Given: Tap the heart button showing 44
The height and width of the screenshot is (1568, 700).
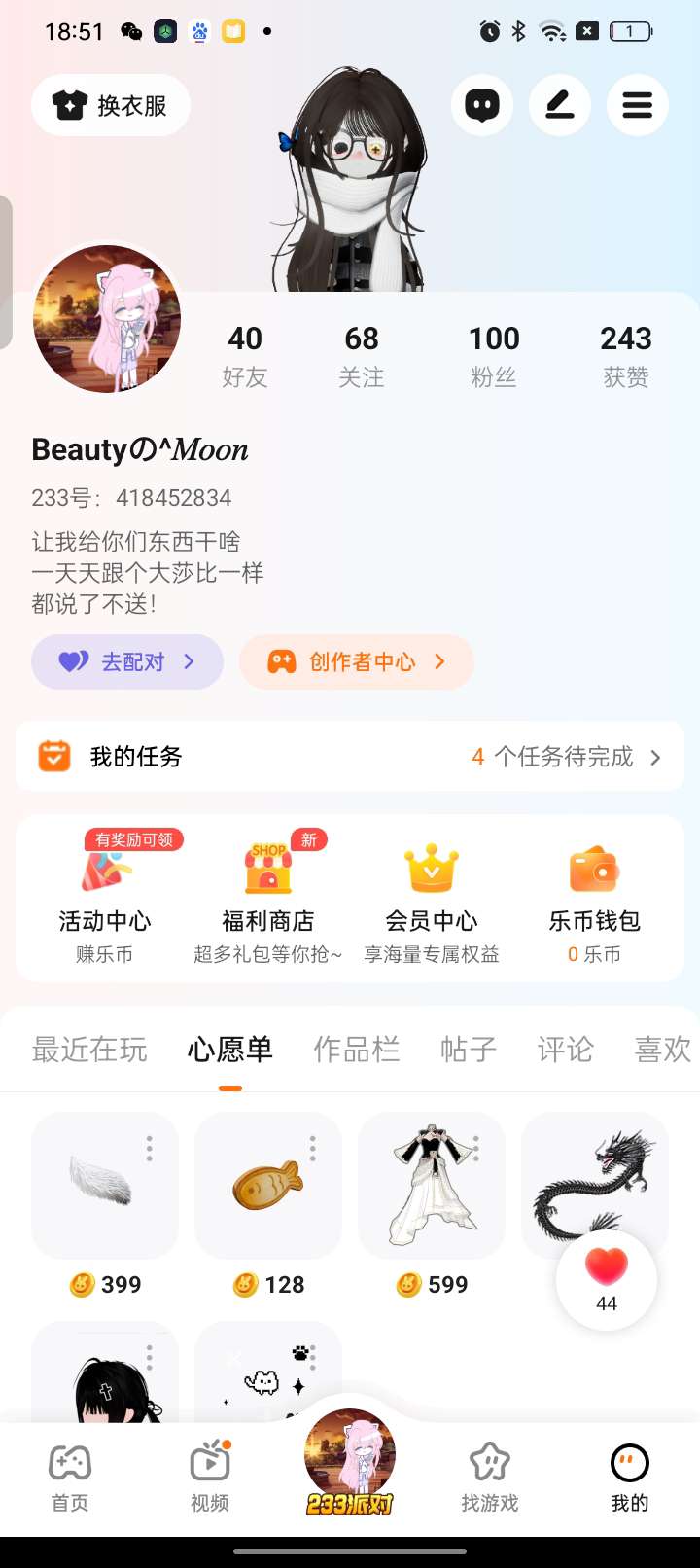Looking at the screenshot, I should tap(607, 1280).
